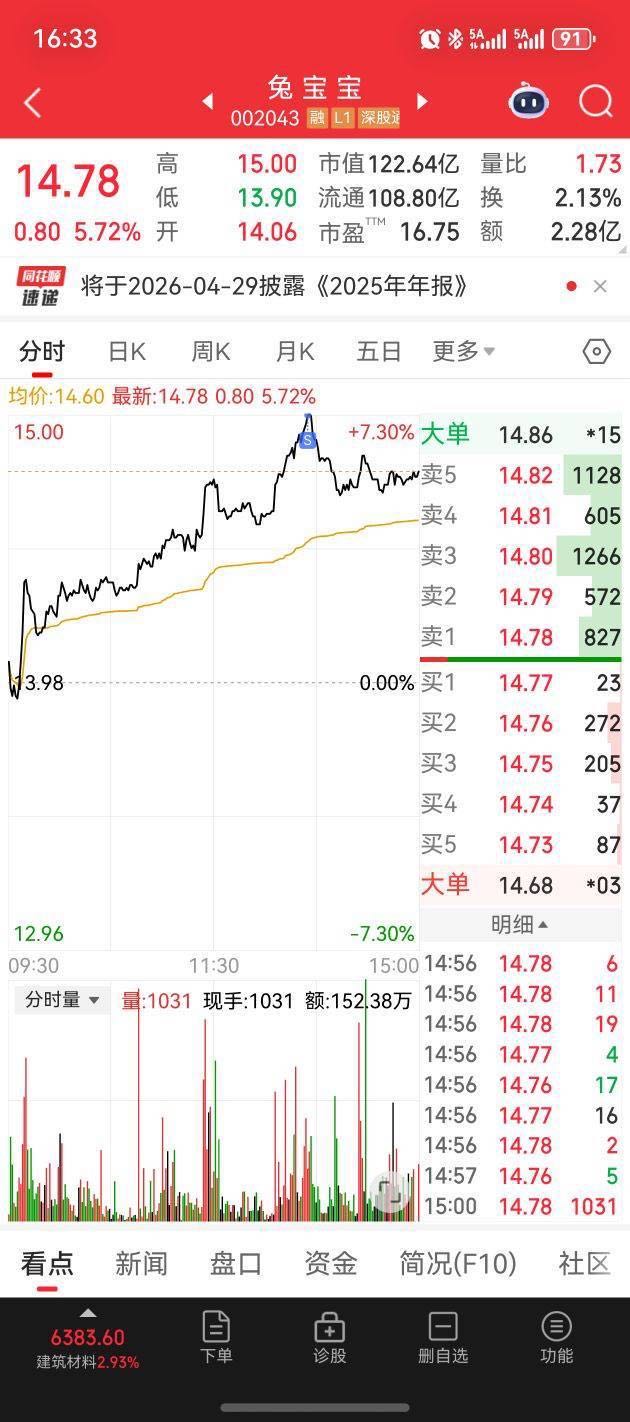The height and width of the screenshot is (1422, 630).
Task: Expand the chart to fullscreen
Action: click(x=388, y=1191)
